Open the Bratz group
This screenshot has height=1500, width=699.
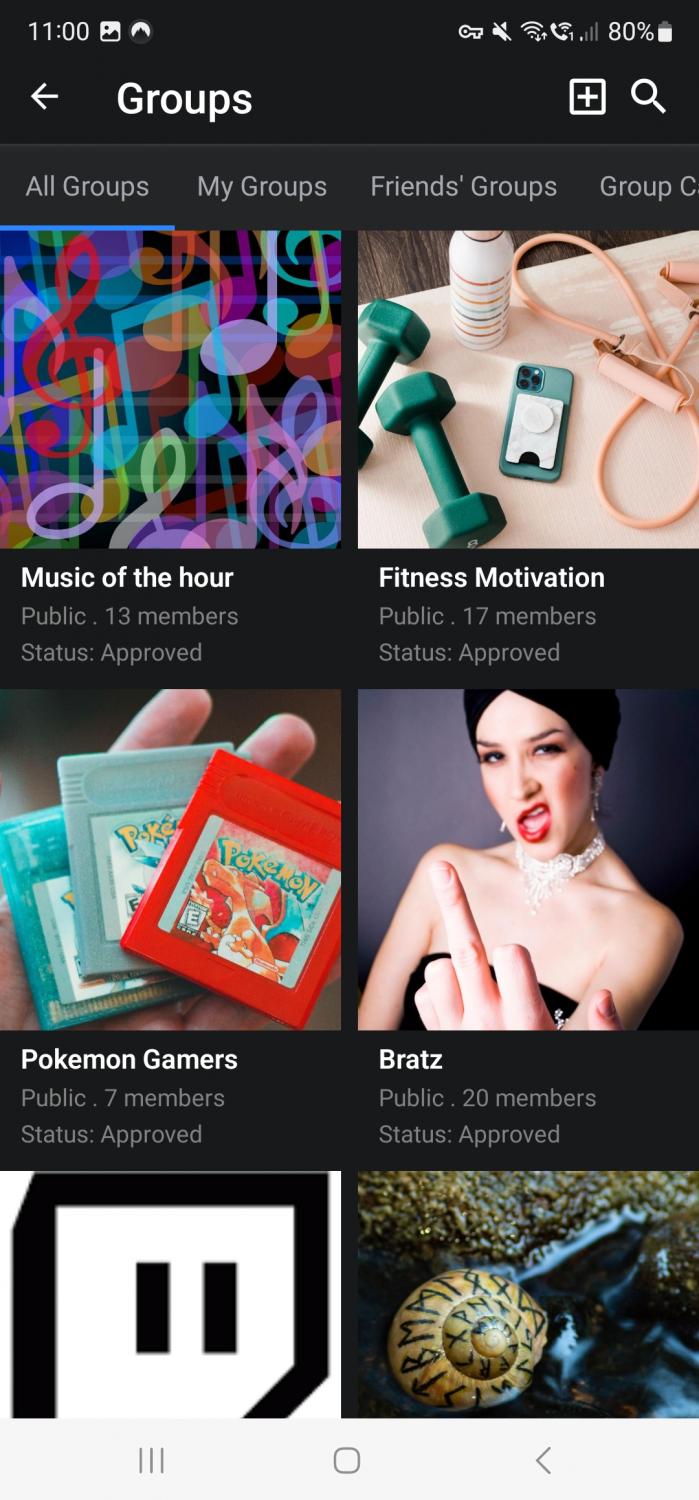(528, 860)
